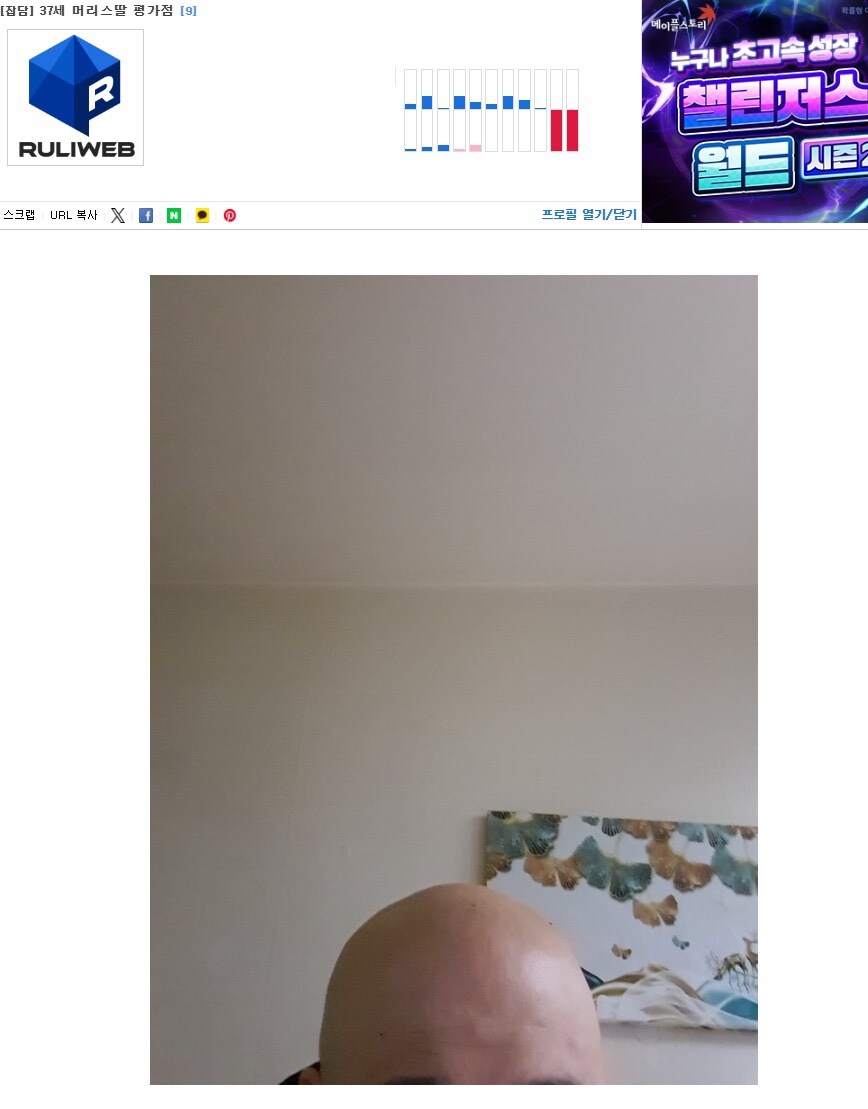Copy the post URL with URL 복사

pos(74,215)
